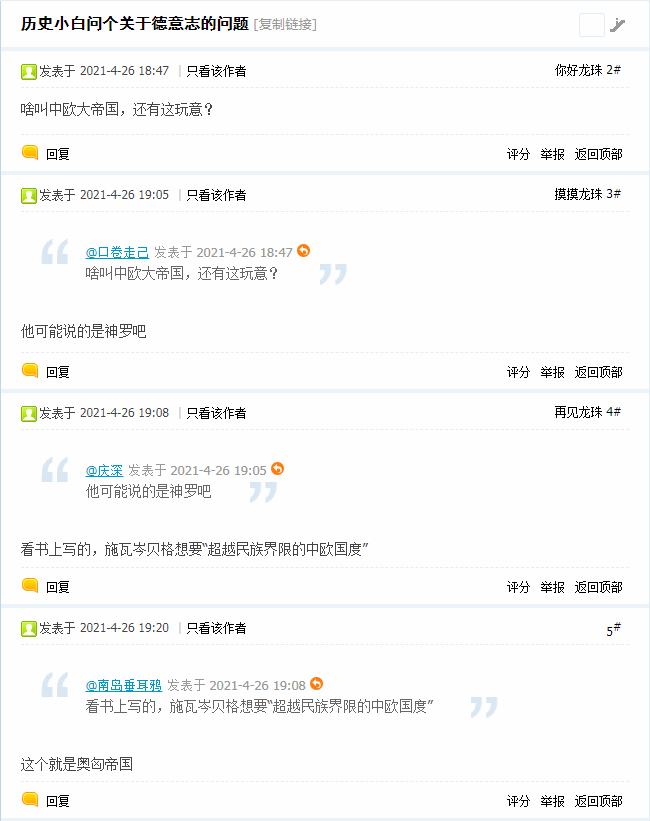Rate the 你好龙珠 2# post
This screenshot has width=650, height=821.
518,154
